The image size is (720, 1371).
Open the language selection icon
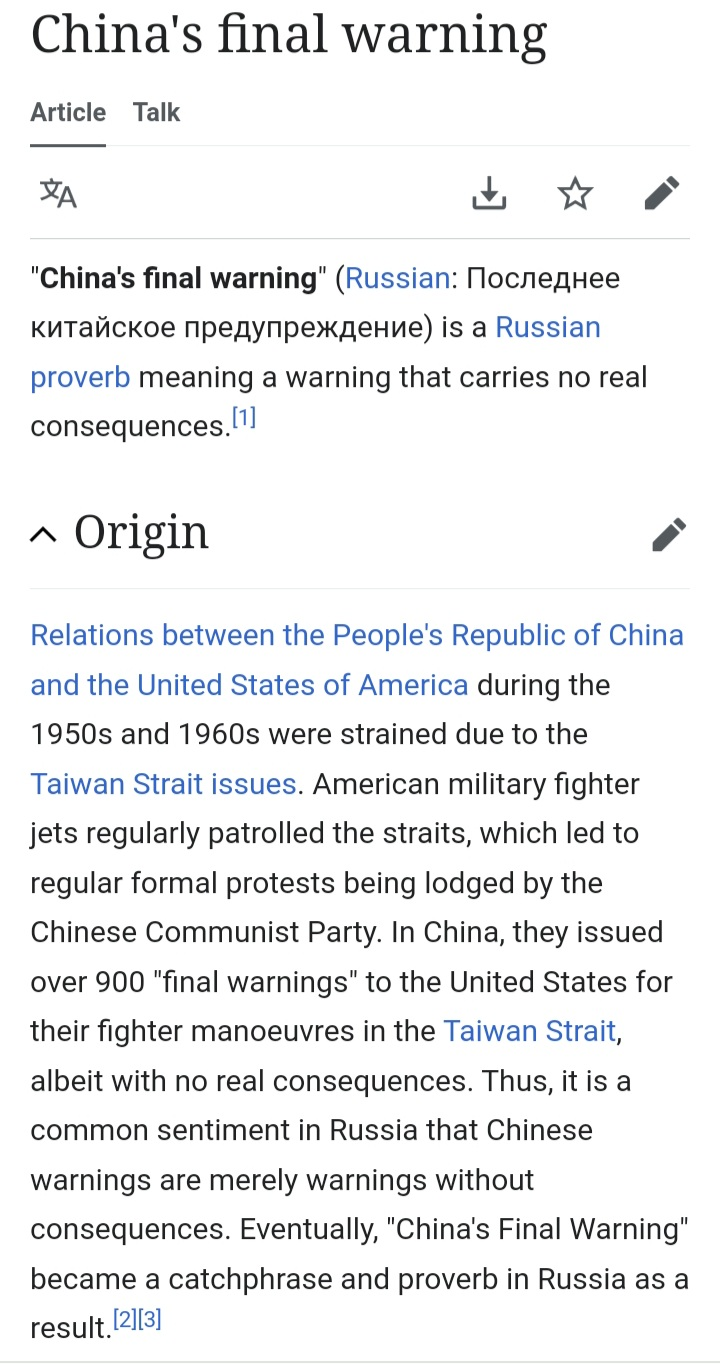click(58, 193)
